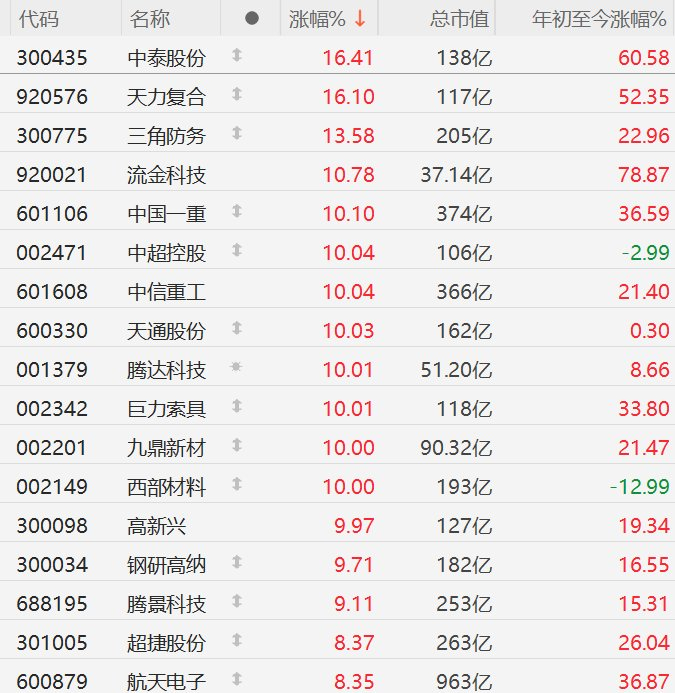The height and width of the screenshot is (693, 675).
Task: Open 九鼎新材 002201 details
Action: pos(167,448)
